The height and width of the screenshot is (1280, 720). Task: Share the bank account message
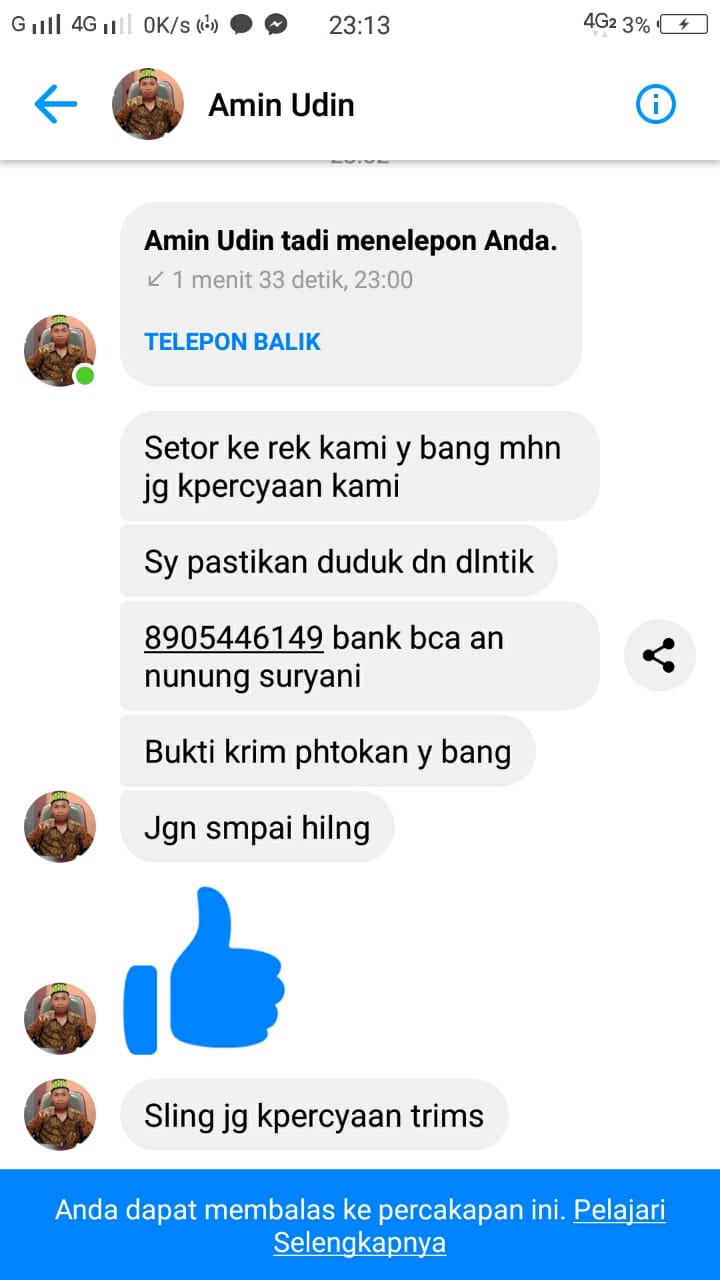pyautogui.click(x=659, y=656)
